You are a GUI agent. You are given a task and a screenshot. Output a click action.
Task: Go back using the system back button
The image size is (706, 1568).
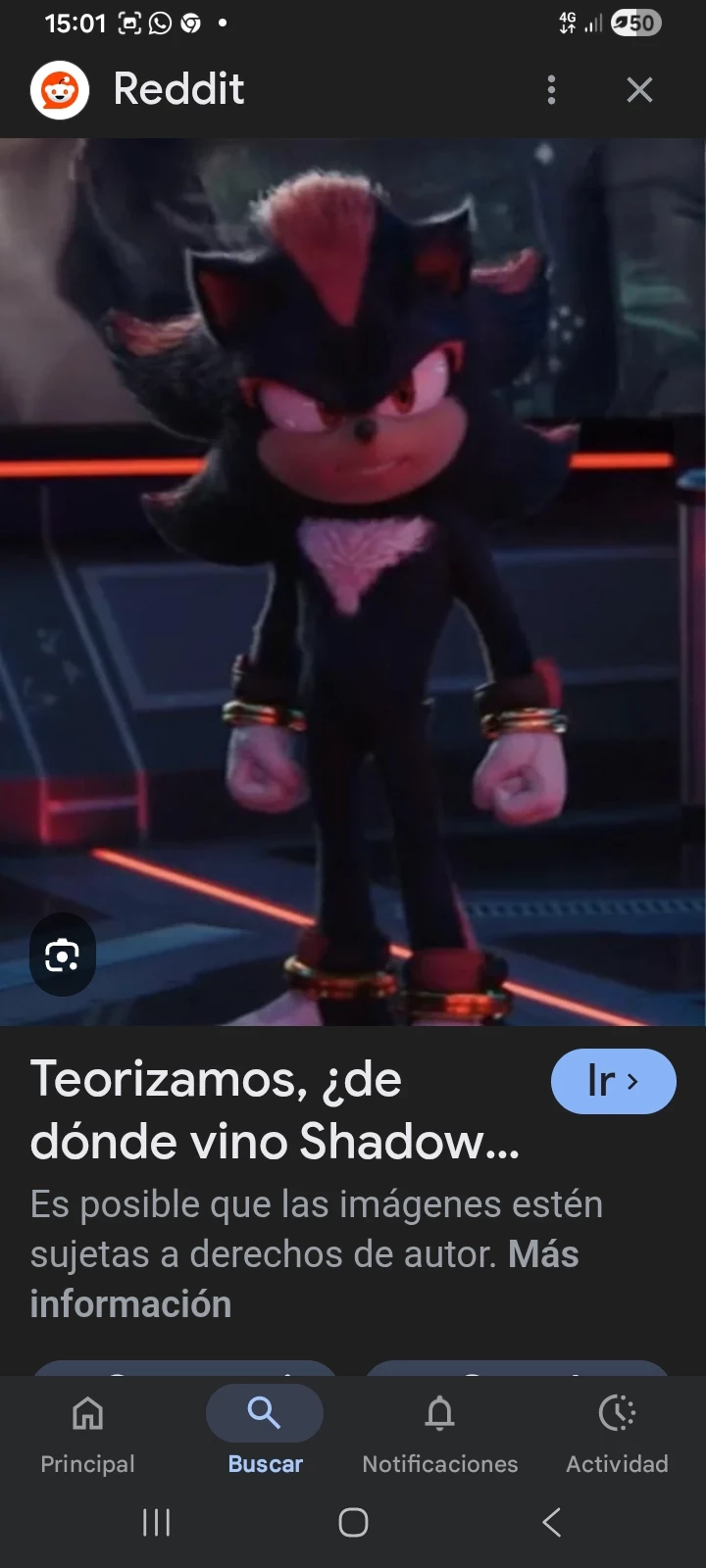551,1522
